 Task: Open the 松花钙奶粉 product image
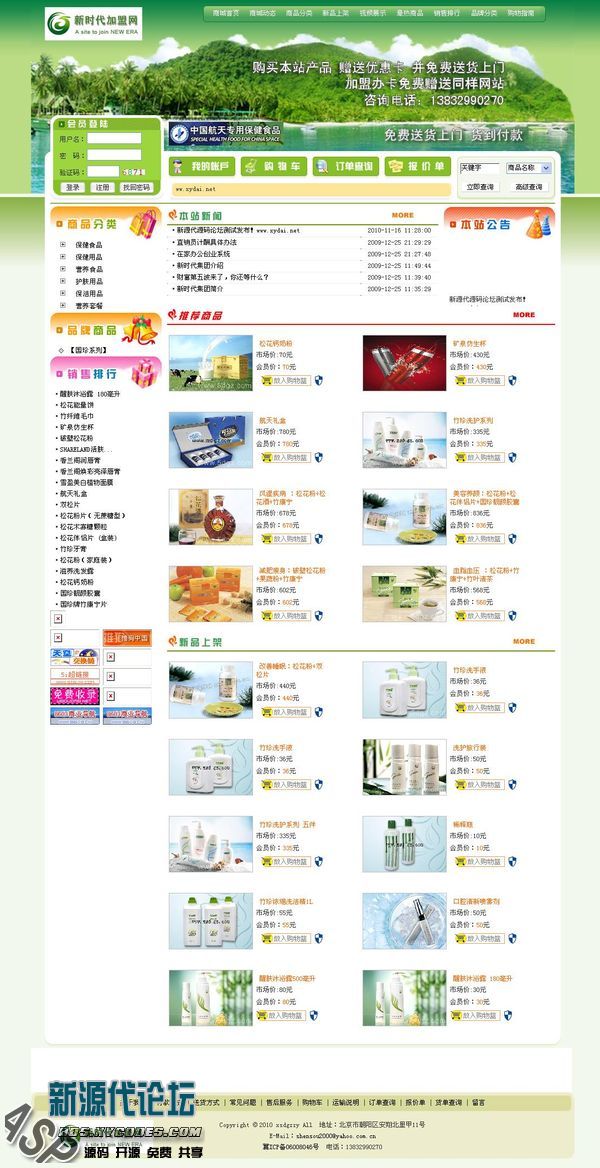click(210, 362)
